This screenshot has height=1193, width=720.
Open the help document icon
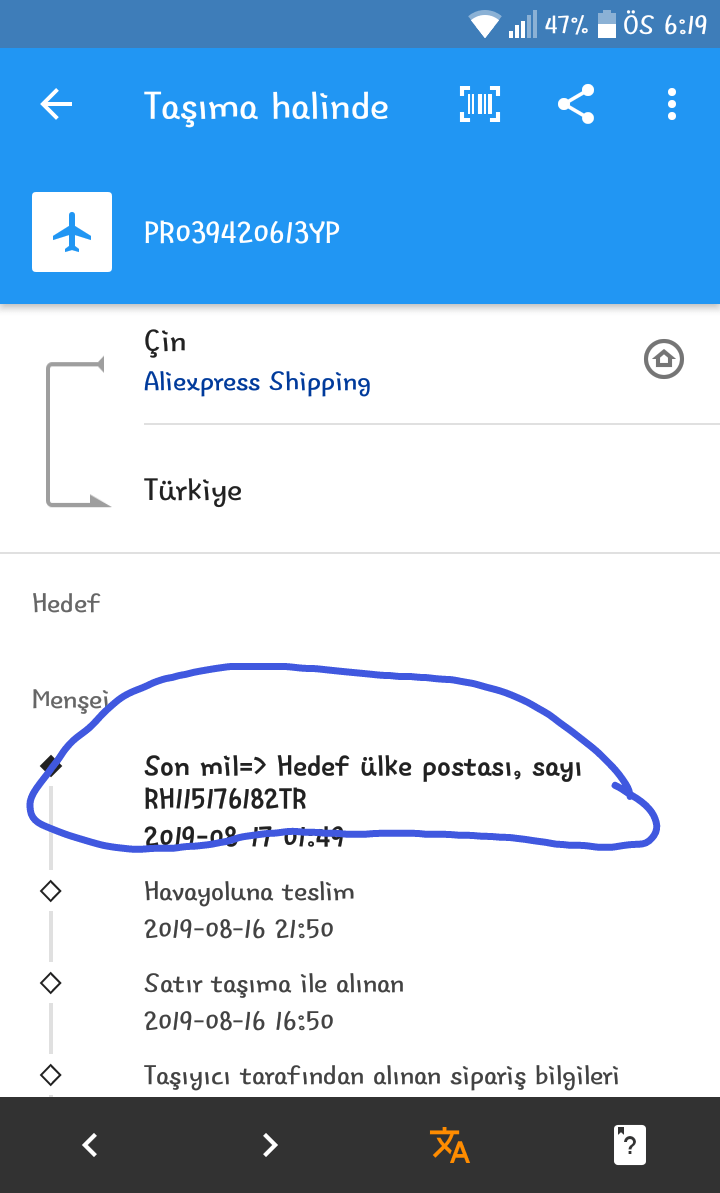(630, 1145)
